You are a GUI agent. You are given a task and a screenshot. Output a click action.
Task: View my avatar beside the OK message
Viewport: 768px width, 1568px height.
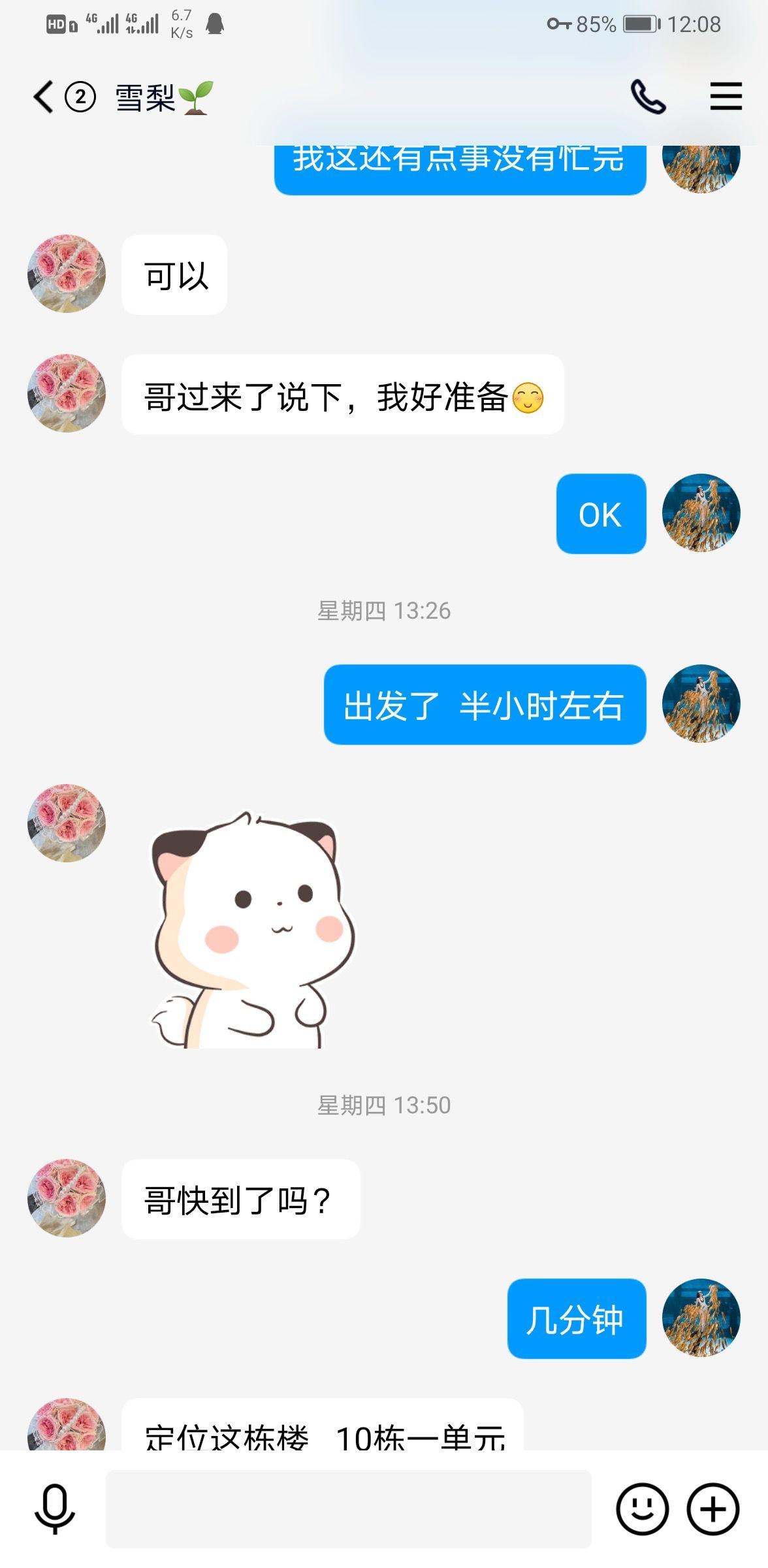[x=701, y=513]
